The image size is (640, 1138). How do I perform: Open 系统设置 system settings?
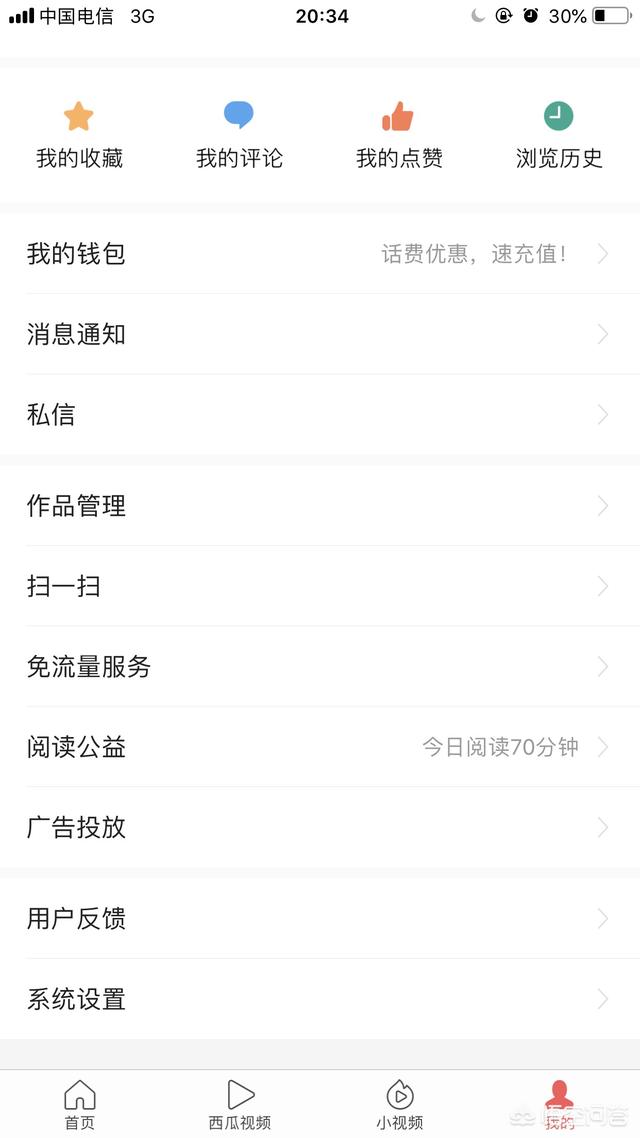coord(320,999)
